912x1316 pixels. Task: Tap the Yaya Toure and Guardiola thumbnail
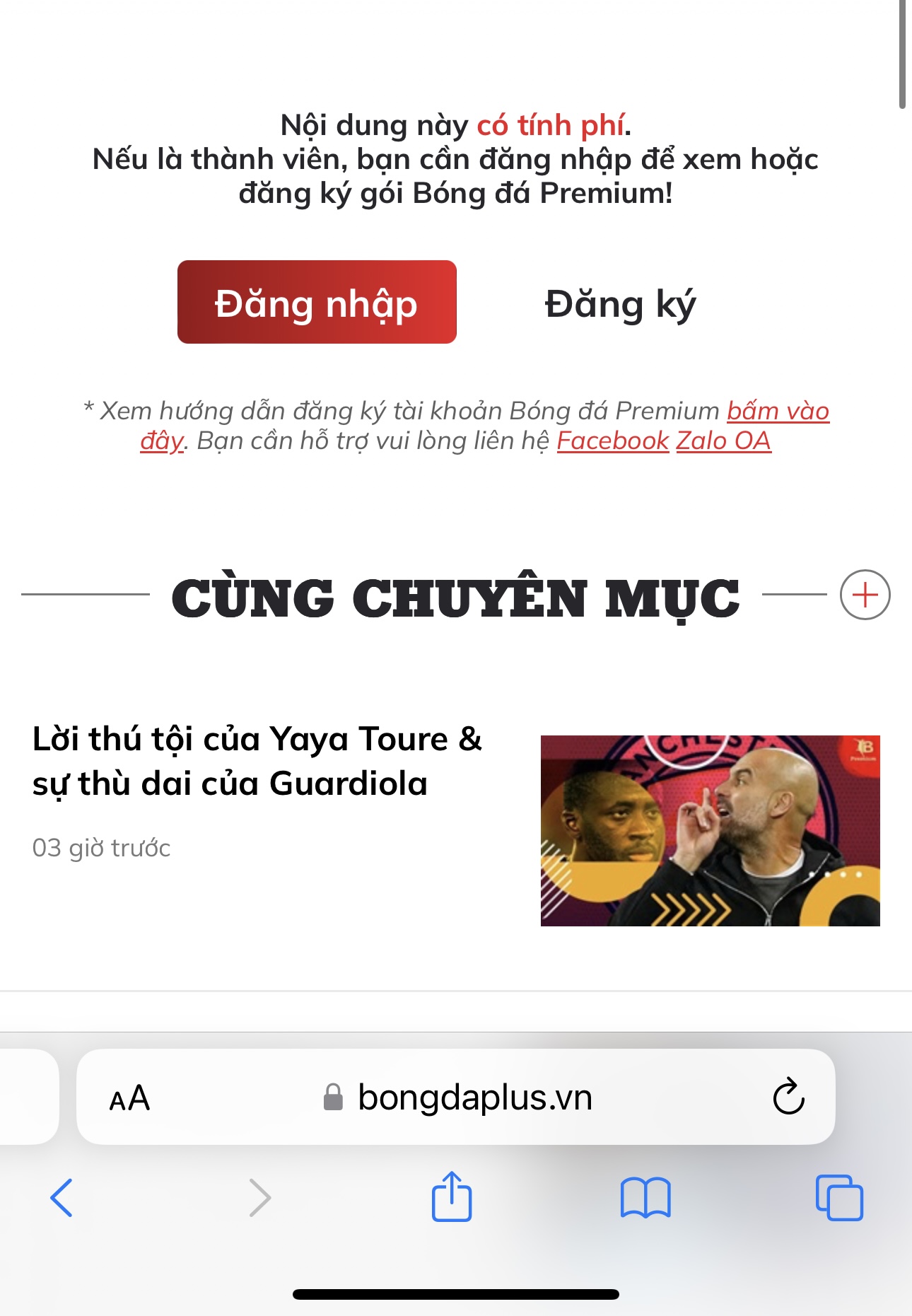click(710, 830)
